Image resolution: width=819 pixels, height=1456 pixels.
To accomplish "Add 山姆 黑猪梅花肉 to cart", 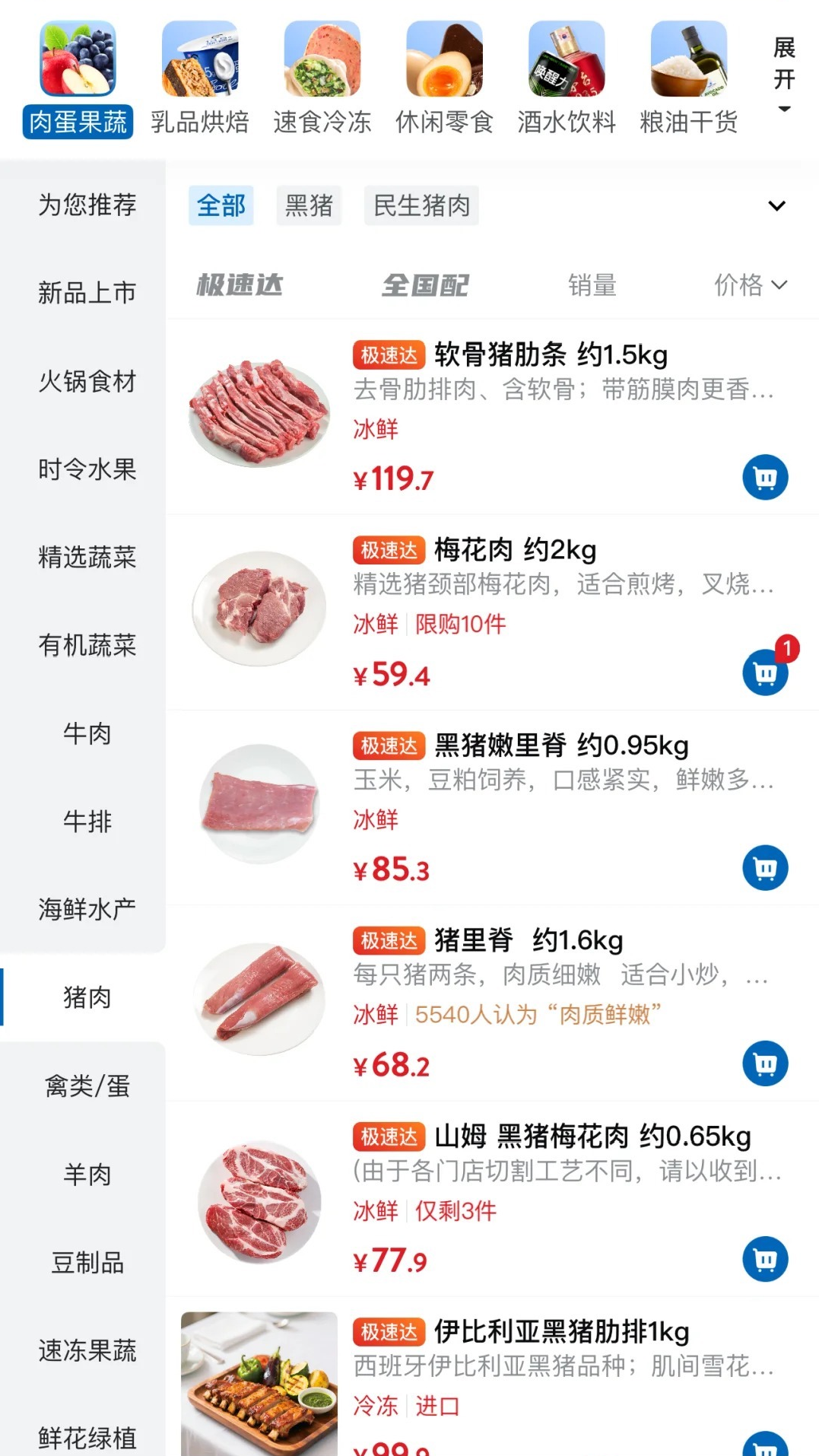I will [x=764, y=1259].
